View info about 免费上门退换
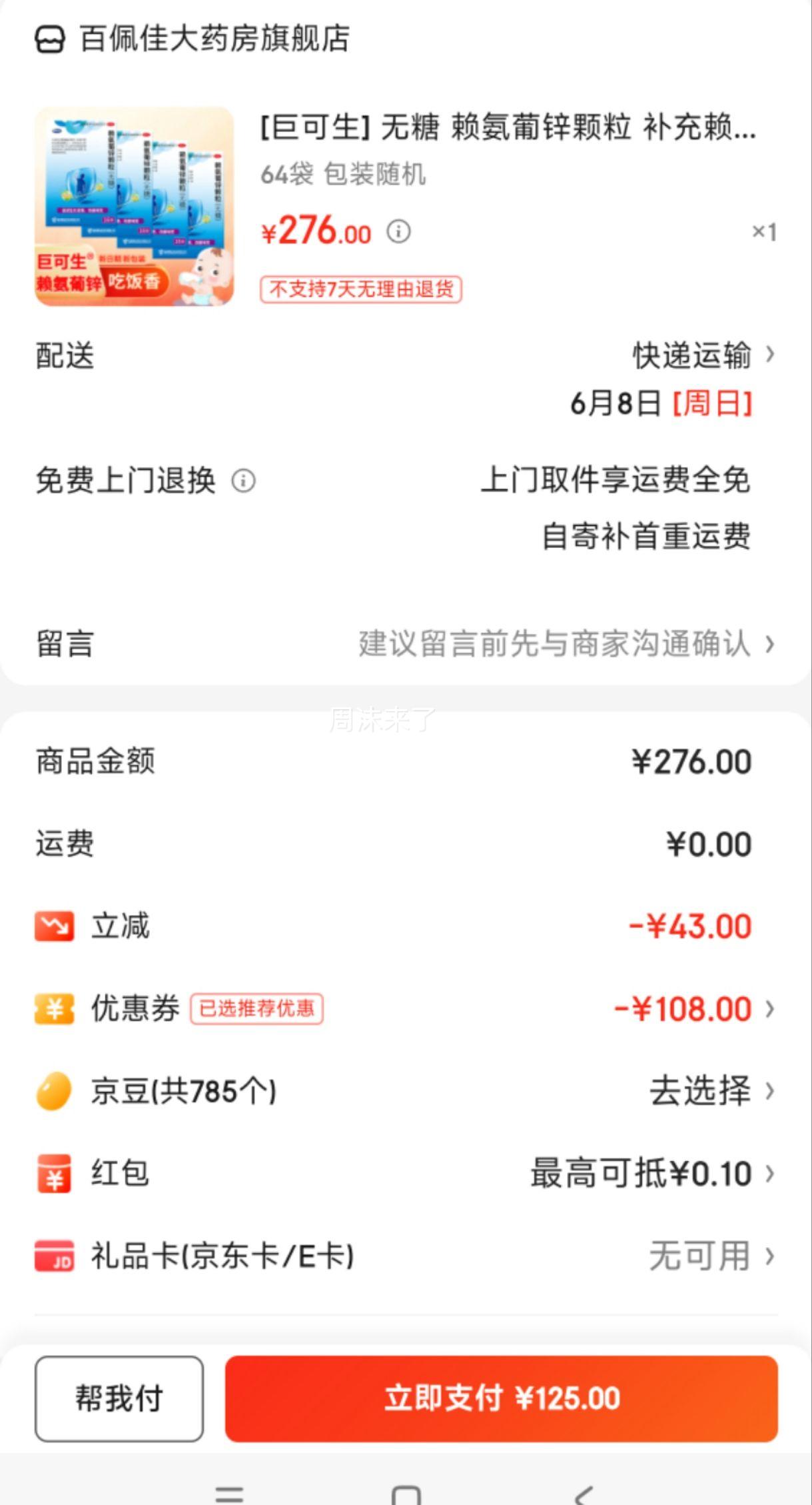Viewport: 812px width, 1505px height. click(x=243, y=481)
